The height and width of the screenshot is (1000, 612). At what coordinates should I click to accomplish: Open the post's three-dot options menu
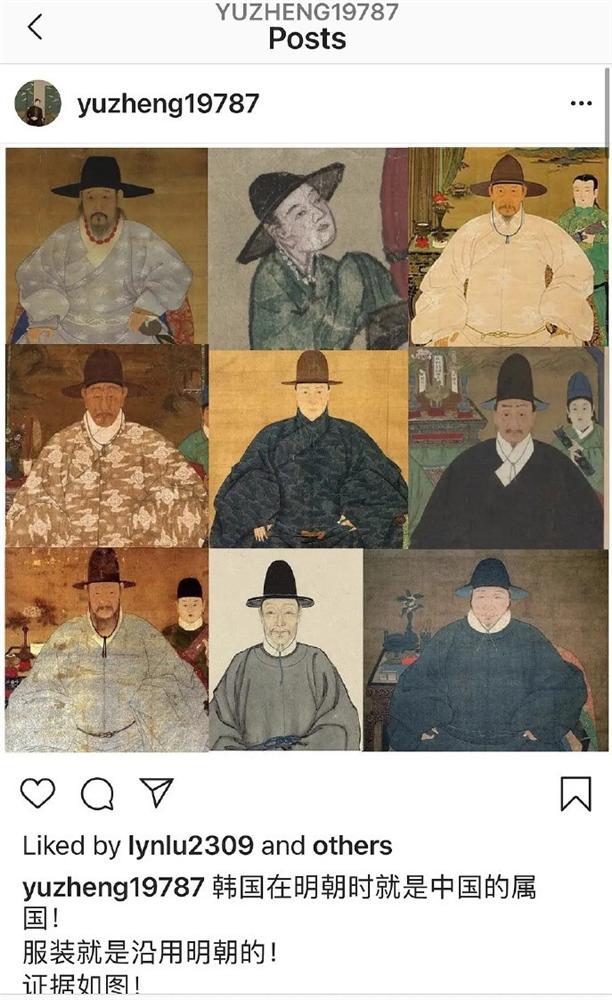[581, 104]
